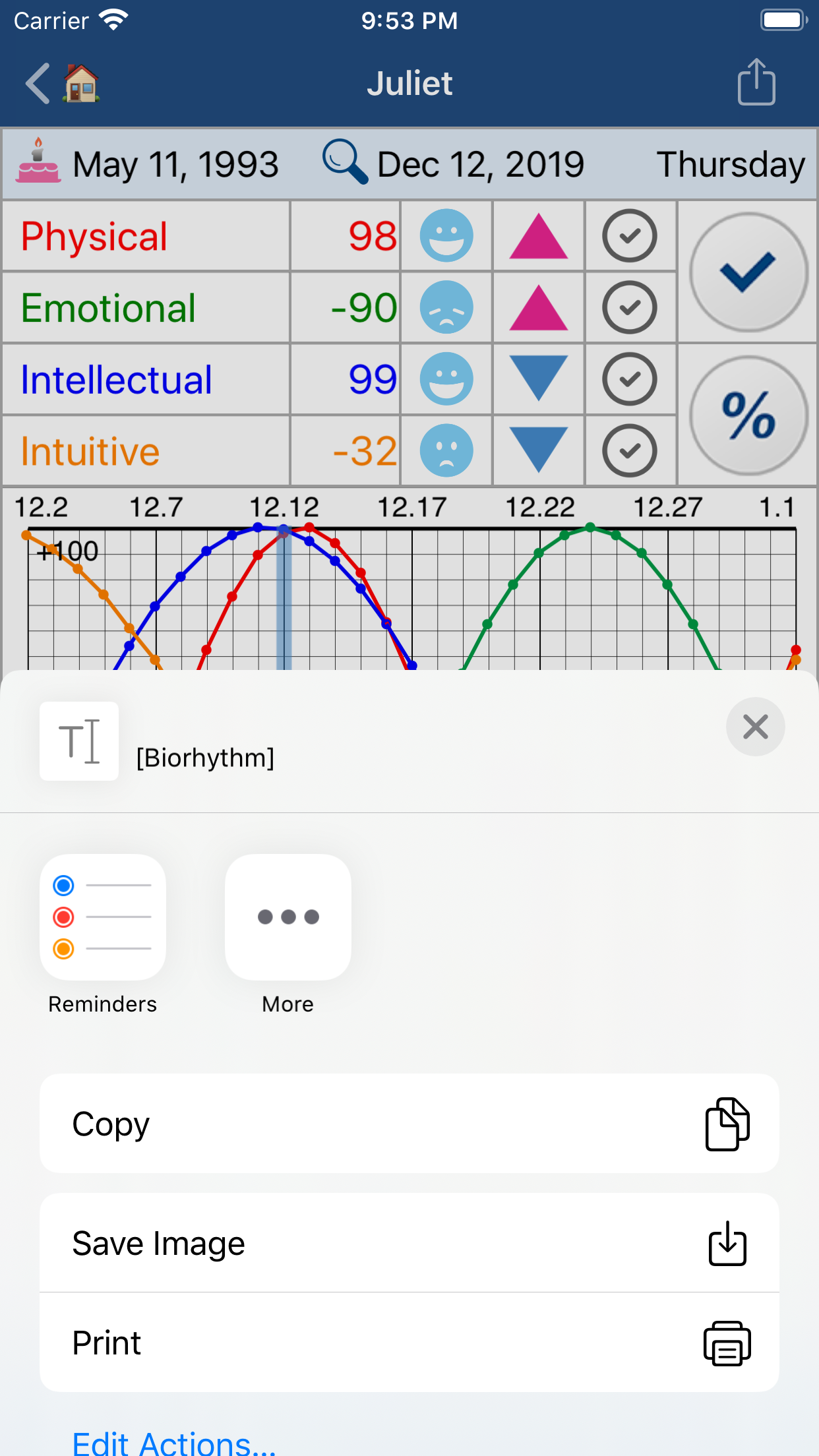Open date search with the magnifier icon
The width and height of the screenshot is (819, 1456).
[x=344, y=162]
